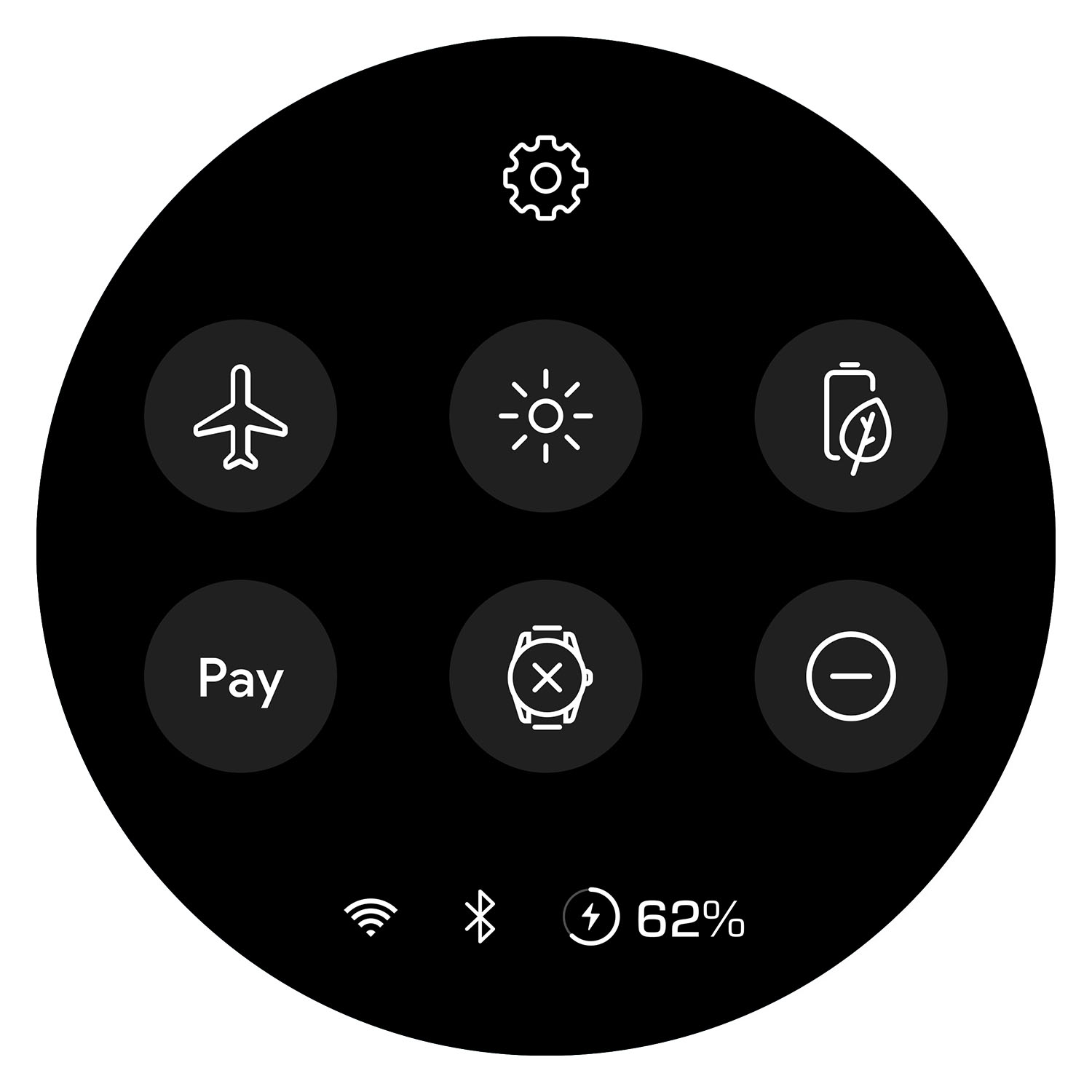
Task: Turn on Do Not Disturb
Action: pyautogui.click(x=850, y=676)
